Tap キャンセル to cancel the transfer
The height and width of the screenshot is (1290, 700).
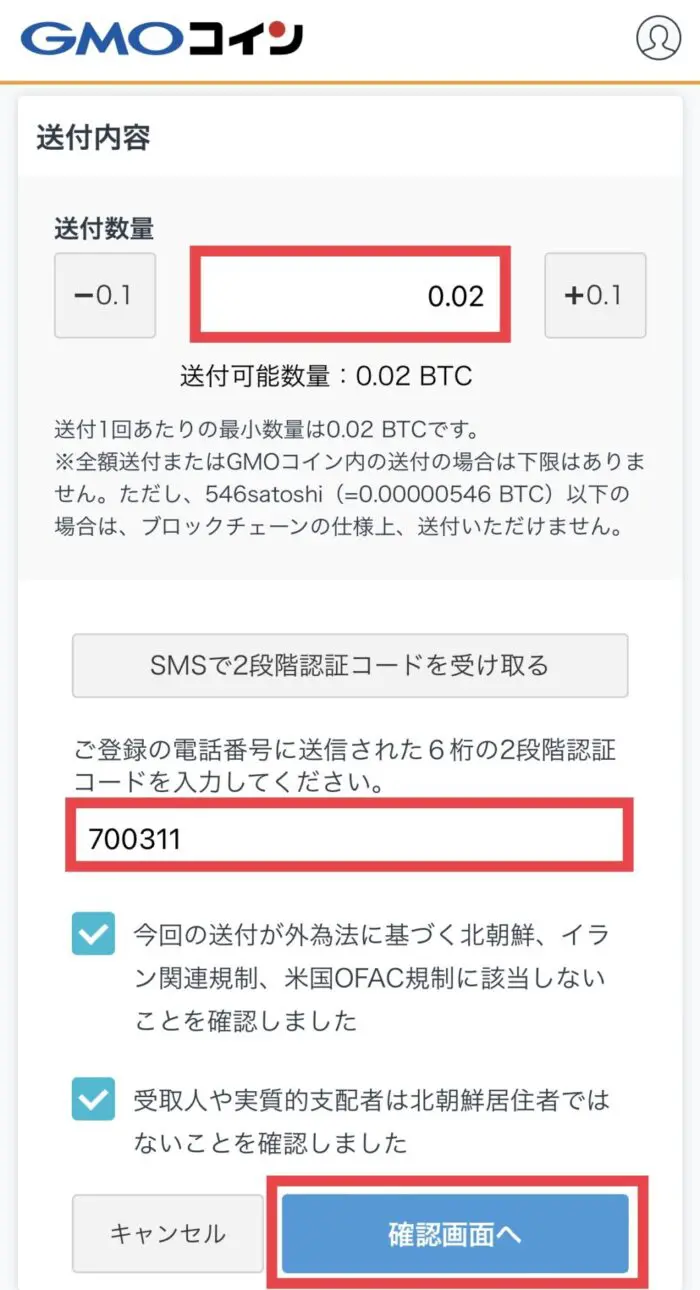168,1233
